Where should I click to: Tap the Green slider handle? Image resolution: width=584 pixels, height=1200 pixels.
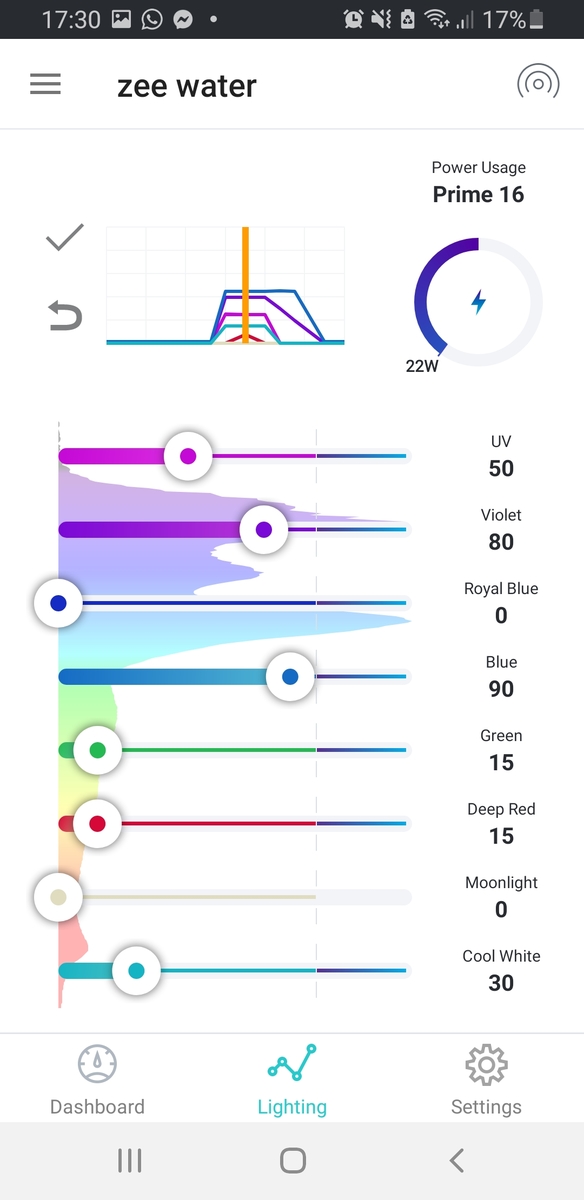pos(97,750)
